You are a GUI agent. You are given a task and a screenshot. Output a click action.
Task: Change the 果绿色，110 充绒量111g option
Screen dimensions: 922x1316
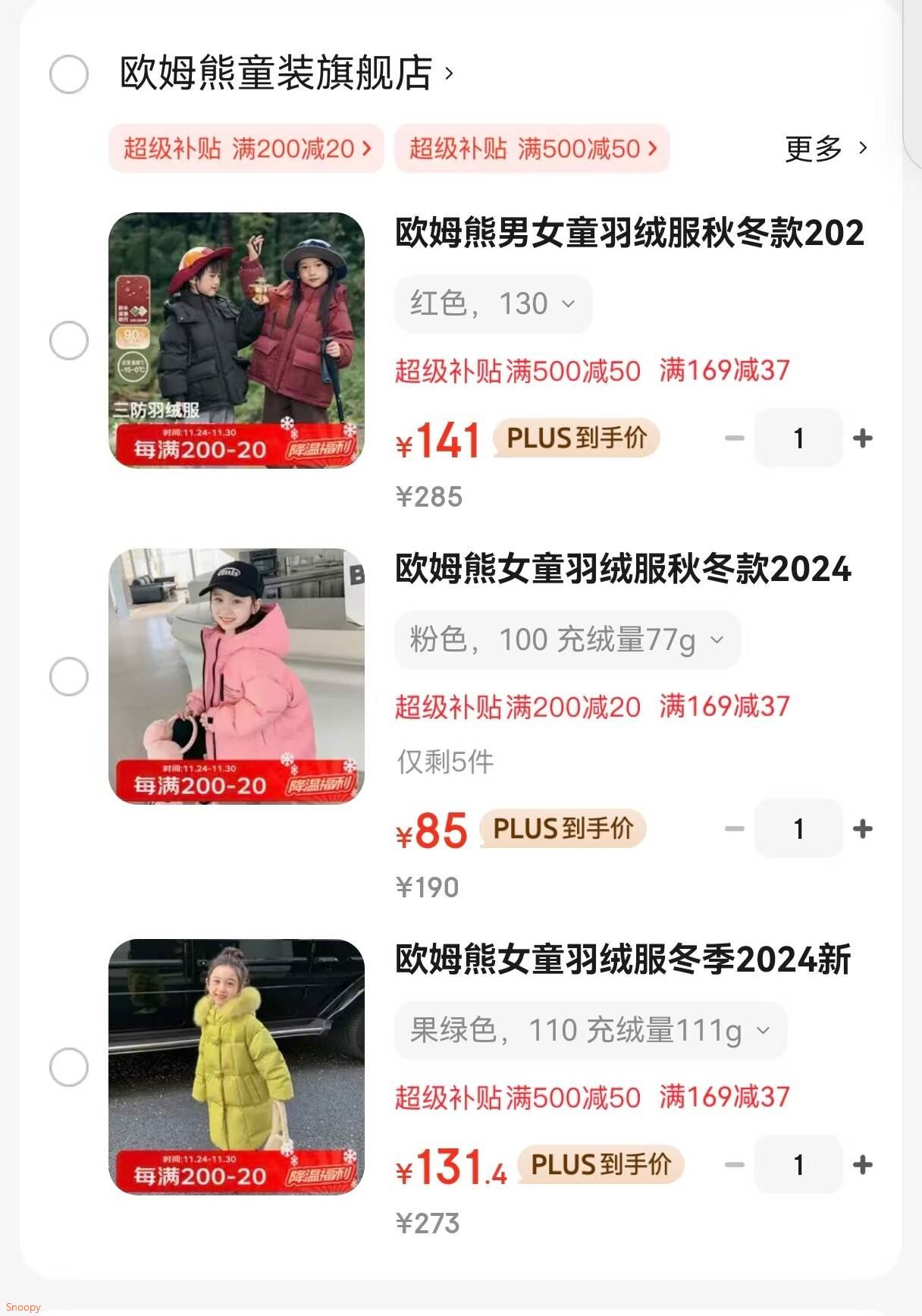click(590, 1031)
